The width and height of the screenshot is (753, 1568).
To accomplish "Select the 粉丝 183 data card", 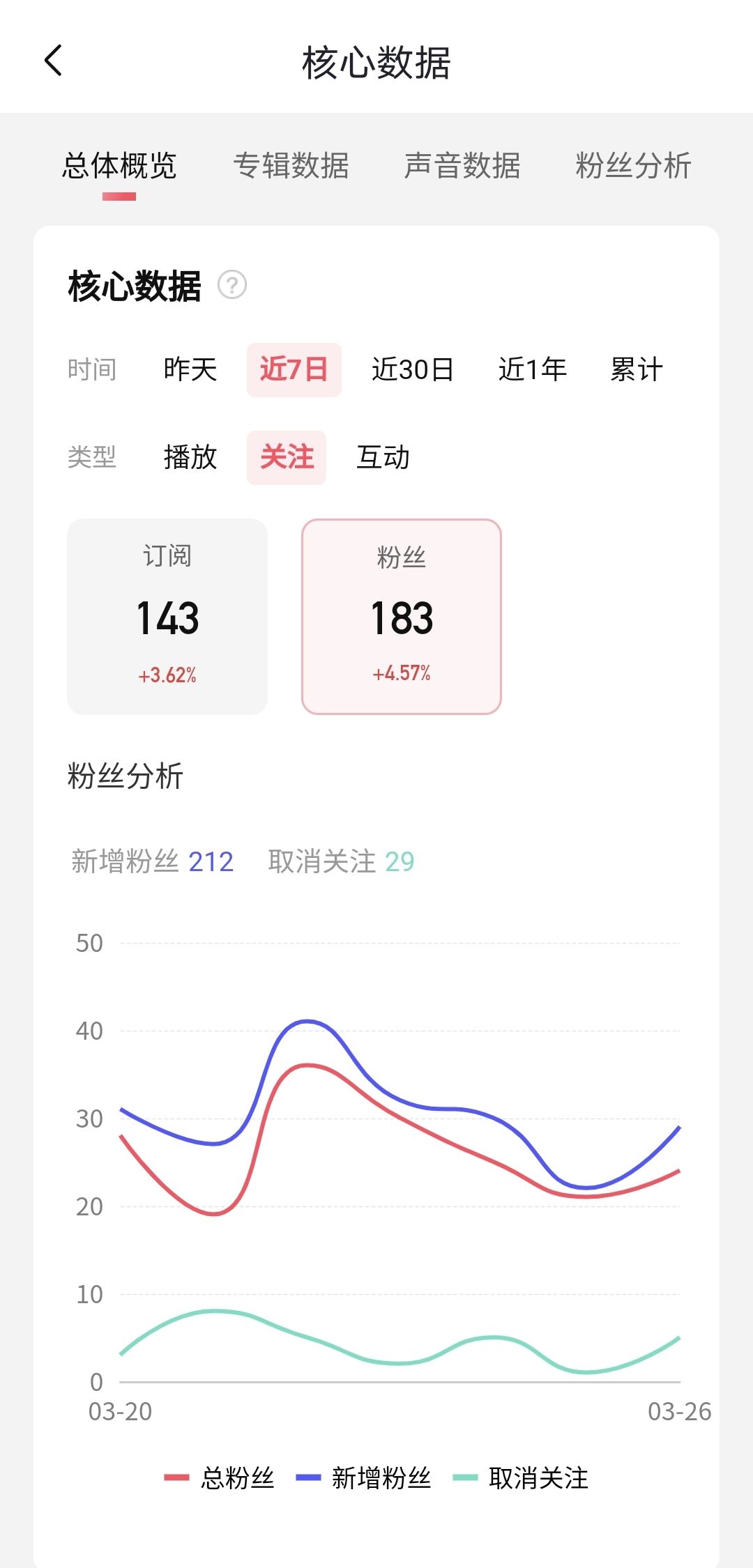I will tap(402, 617).
